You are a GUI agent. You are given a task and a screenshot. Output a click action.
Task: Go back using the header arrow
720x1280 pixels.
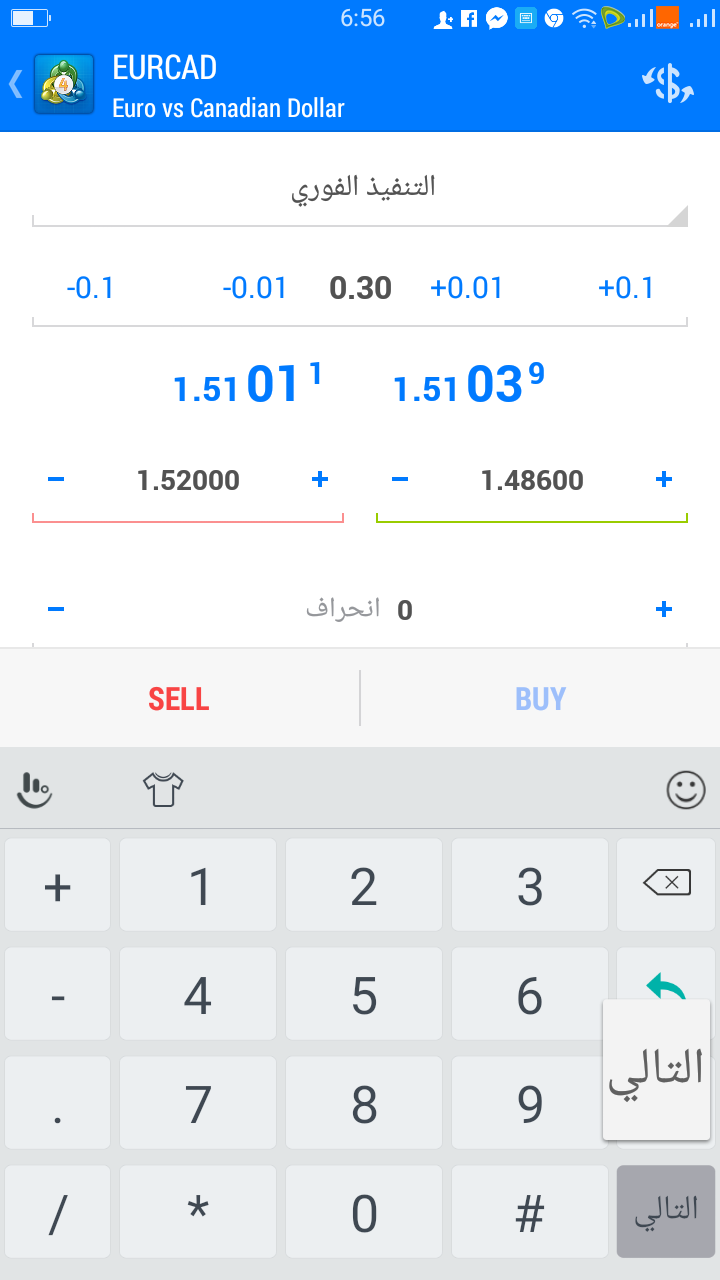pyautogui.click(x=16, y=84)
